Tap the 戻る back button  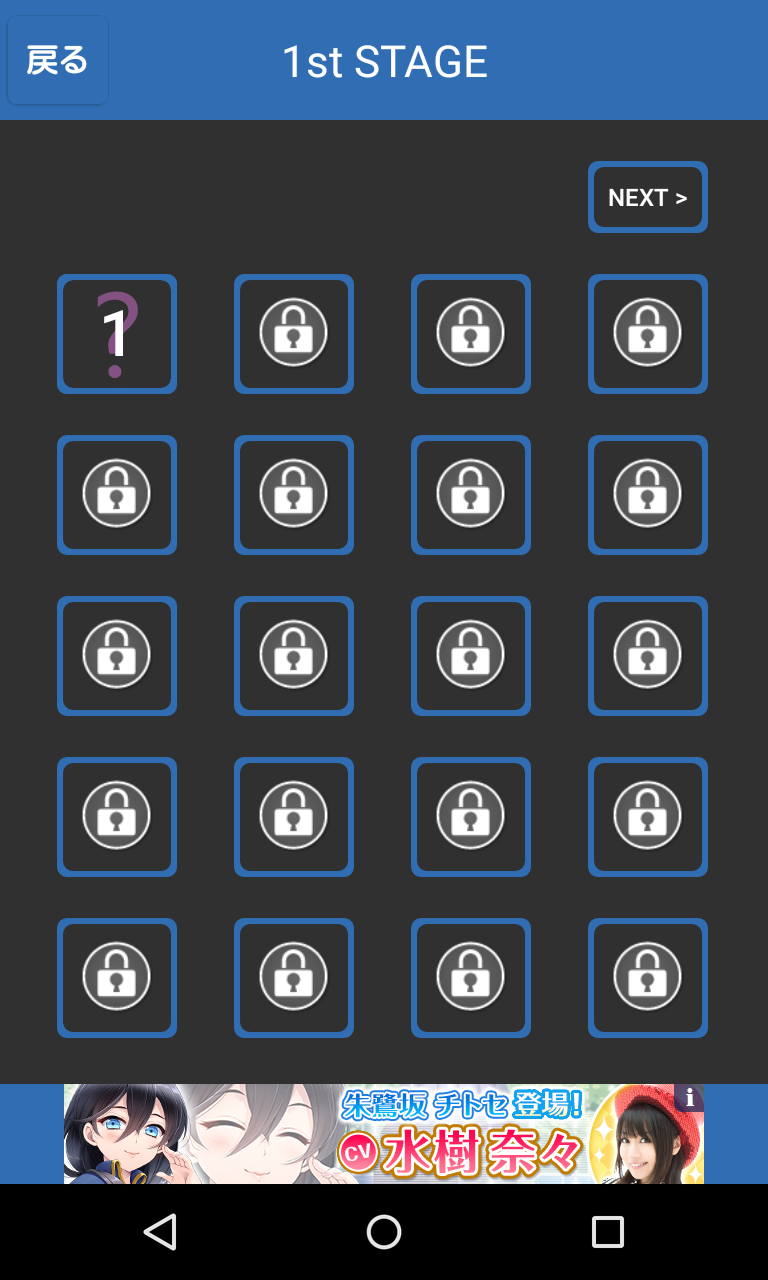click(58, 60)
